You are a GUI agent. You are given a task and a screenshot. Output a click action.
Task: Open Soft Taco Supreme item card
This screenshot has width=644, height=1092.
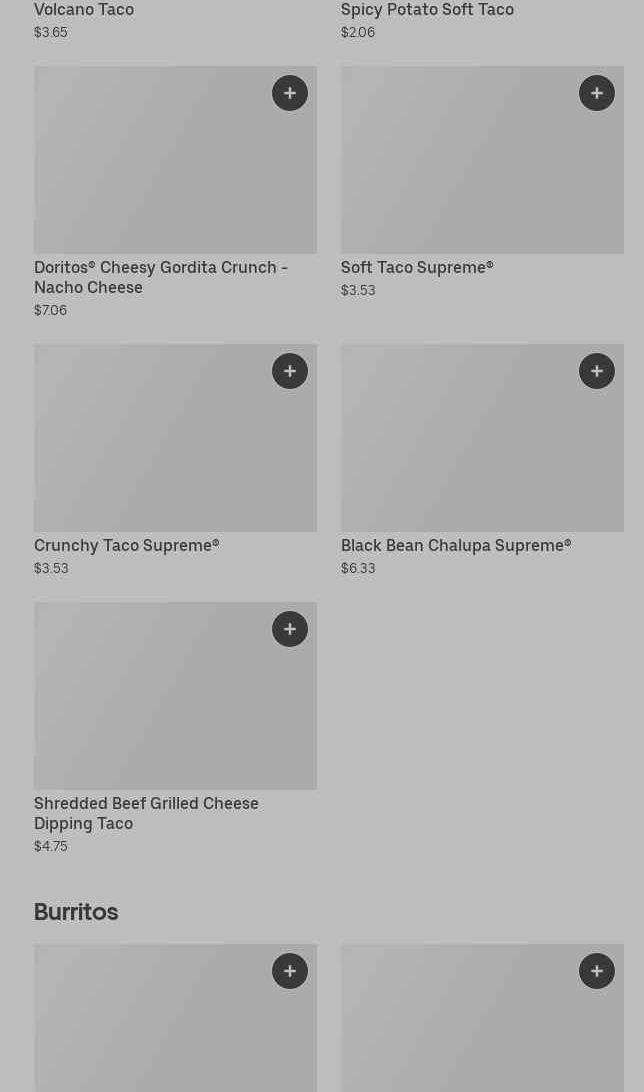click(x=417, y=268)
